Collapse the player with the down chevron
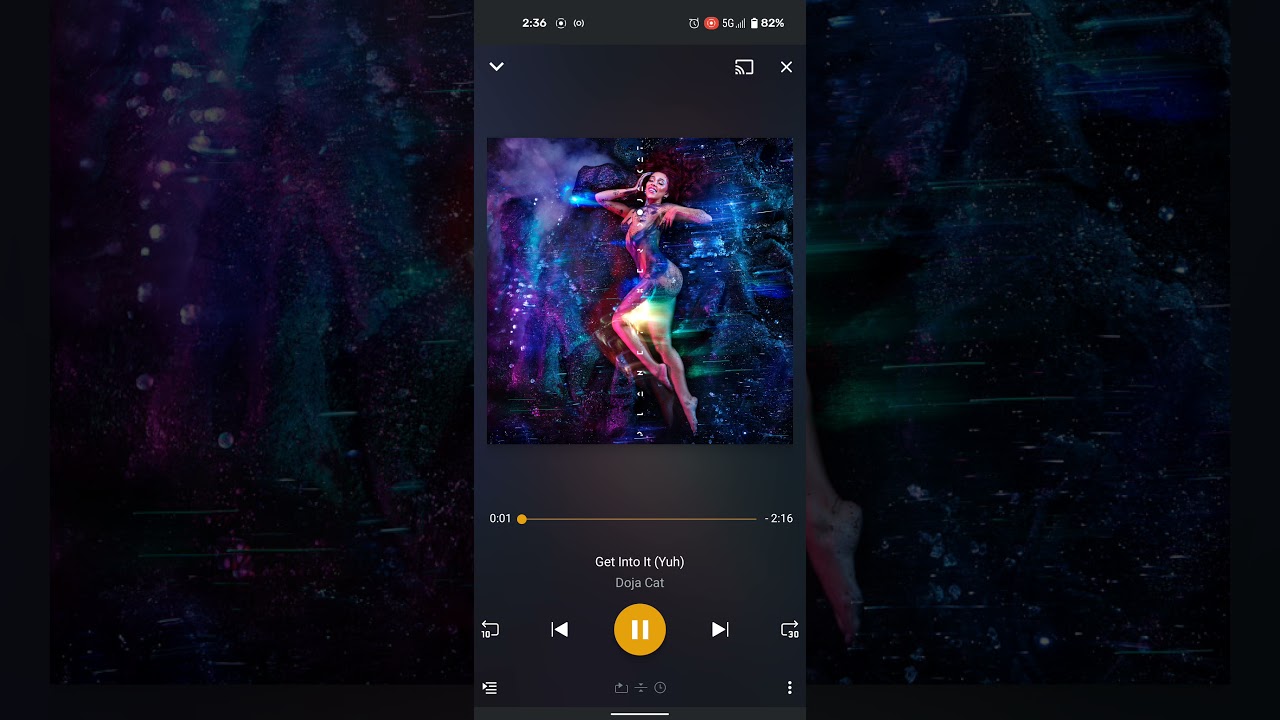 (496, 67)
